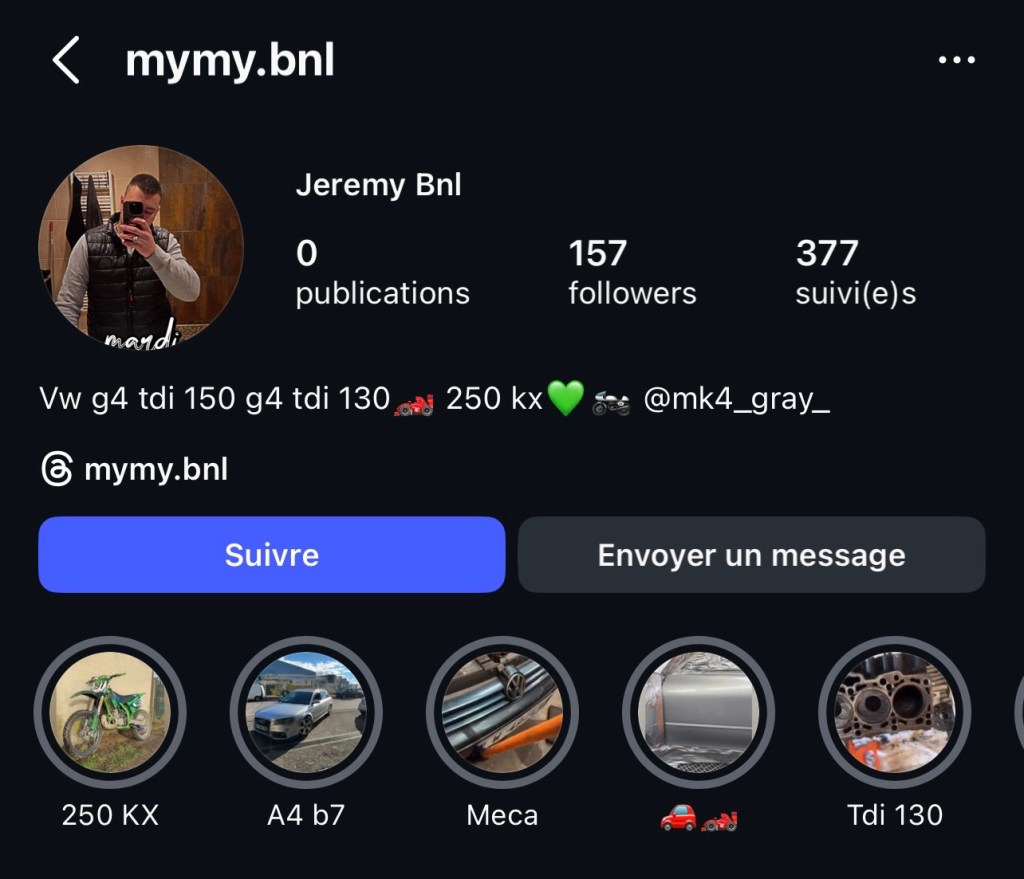Tap Envoyer un message
The image size is (1024, 879).
click(x=751, y=555)
